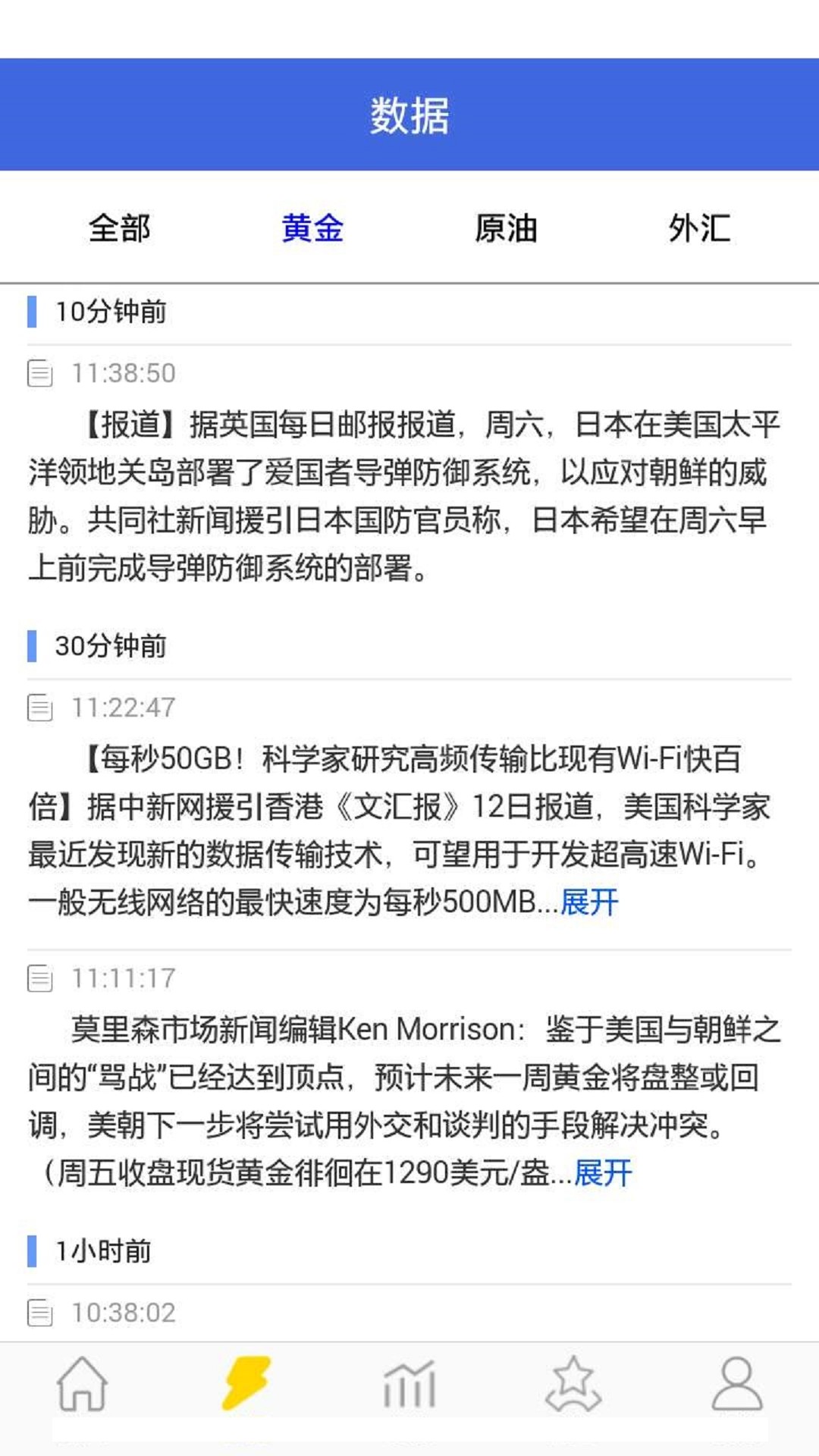819x1456 pixels.
Task: Tap the lightning flash news tab
Action: point(246,1384)
